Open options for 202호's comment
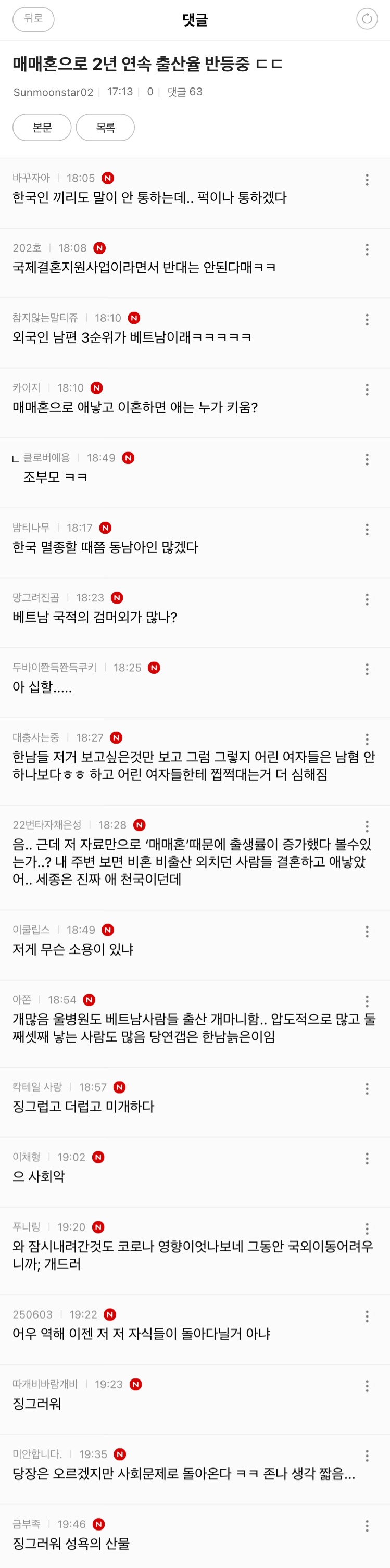The width and height of the screenshot is (390, 1568). point(367,249)
